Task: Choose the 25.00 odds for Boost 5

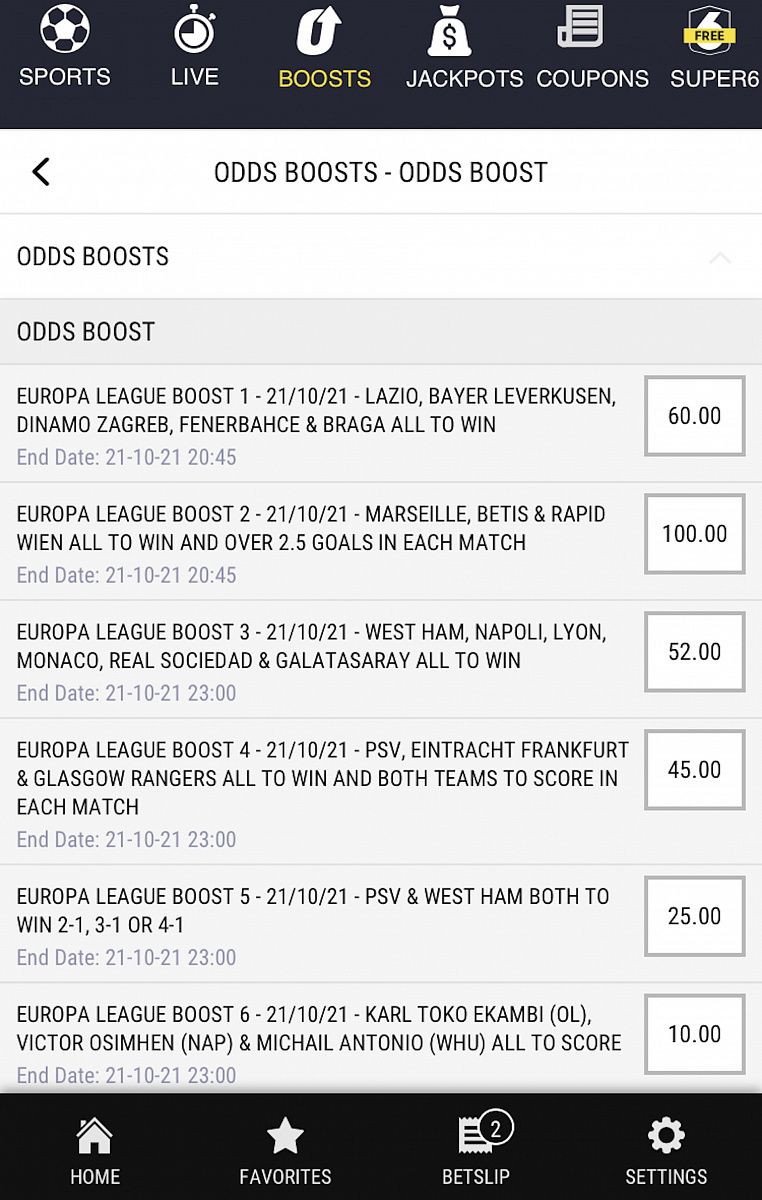Action: [x=694, y=916]
